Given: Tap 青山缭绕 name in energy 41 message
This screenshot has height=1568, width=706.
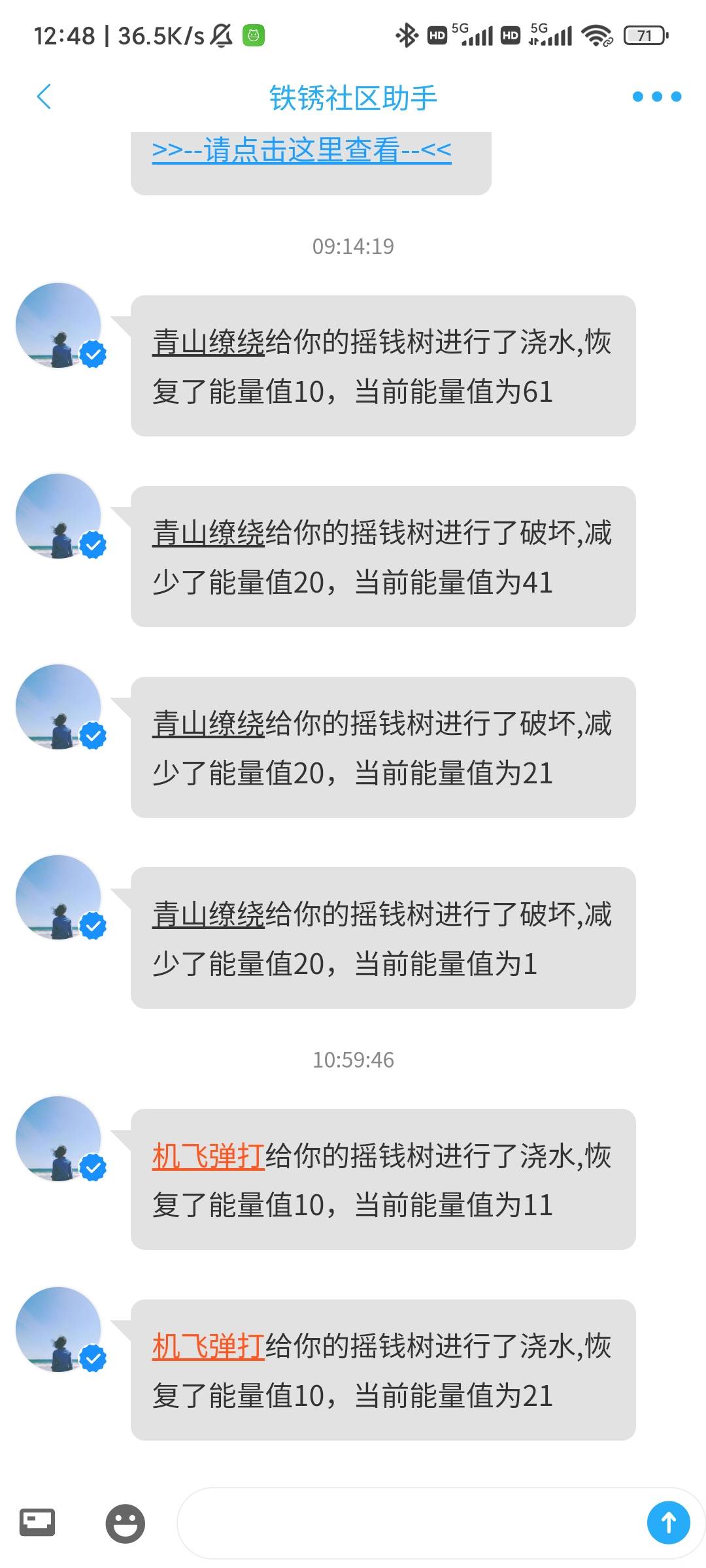Looking at the screenshot, I should [x=208, y=532].
